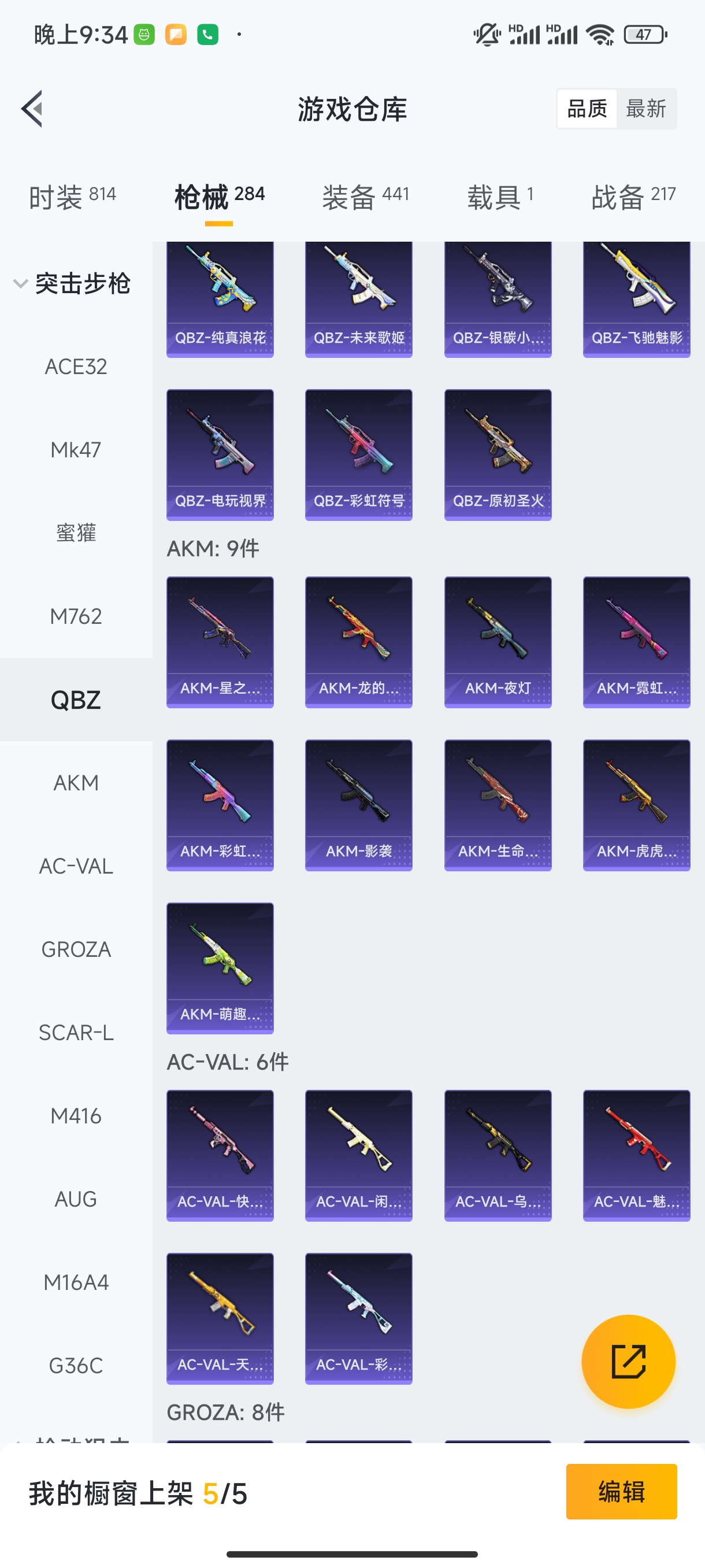Switch to the 载具 tab
The width and height of the screenshot is (705, 1568).
tap(500, 197)
